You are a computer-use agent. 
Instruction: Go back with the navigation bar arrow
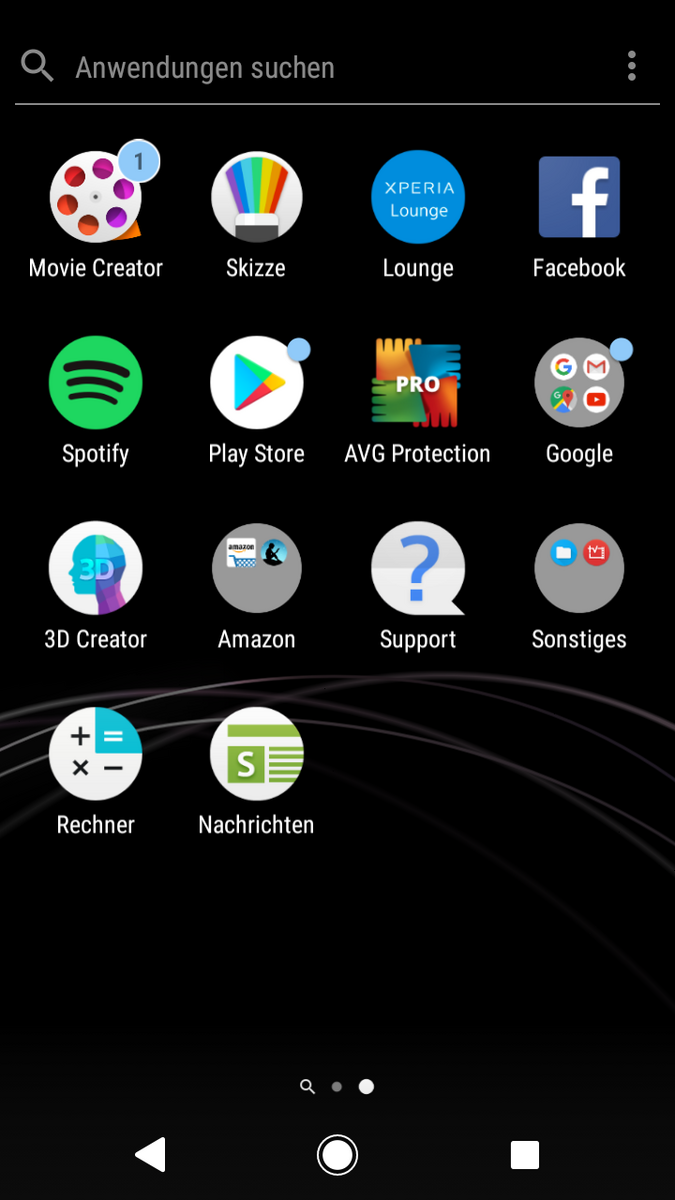150,1154
